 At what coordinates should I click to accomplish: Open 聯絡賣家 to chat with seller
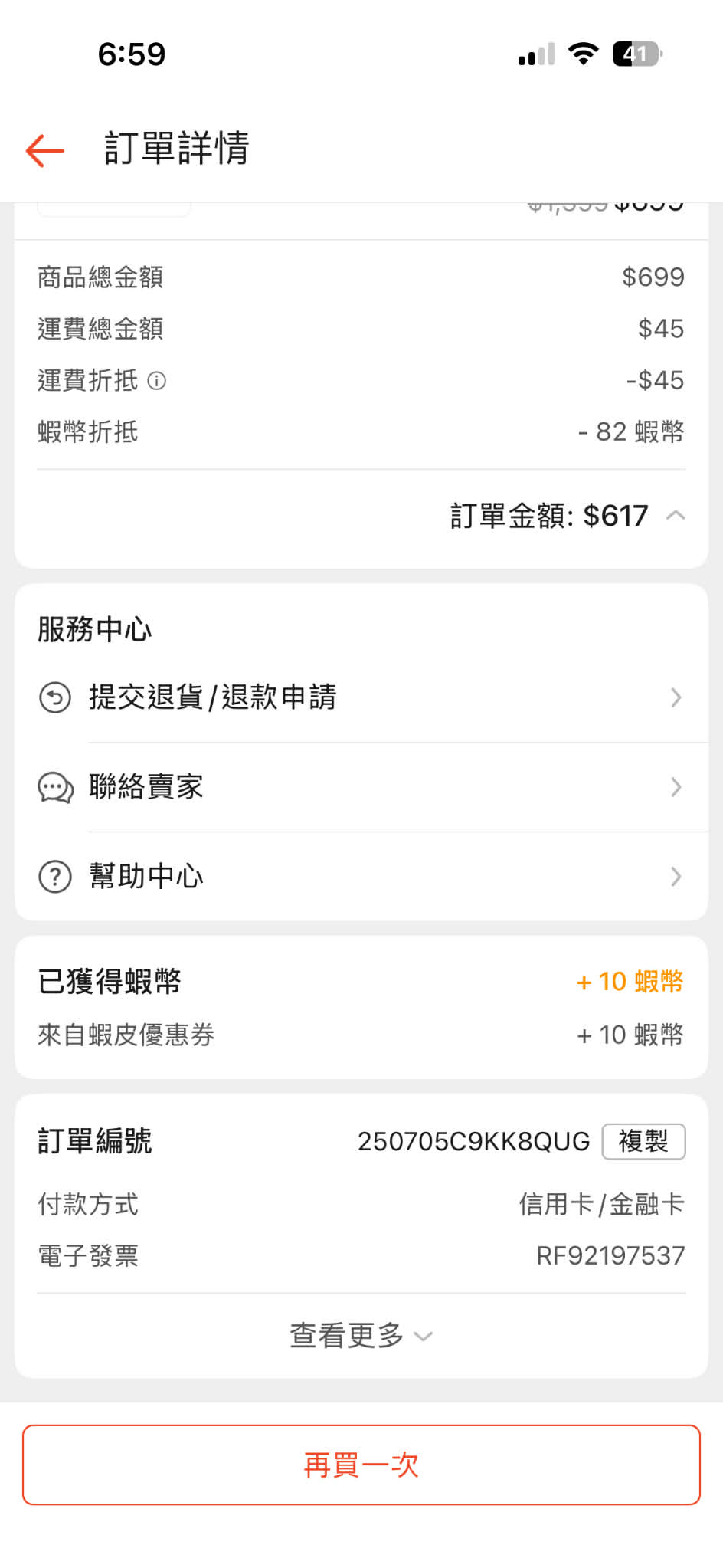tap(360, 787)
